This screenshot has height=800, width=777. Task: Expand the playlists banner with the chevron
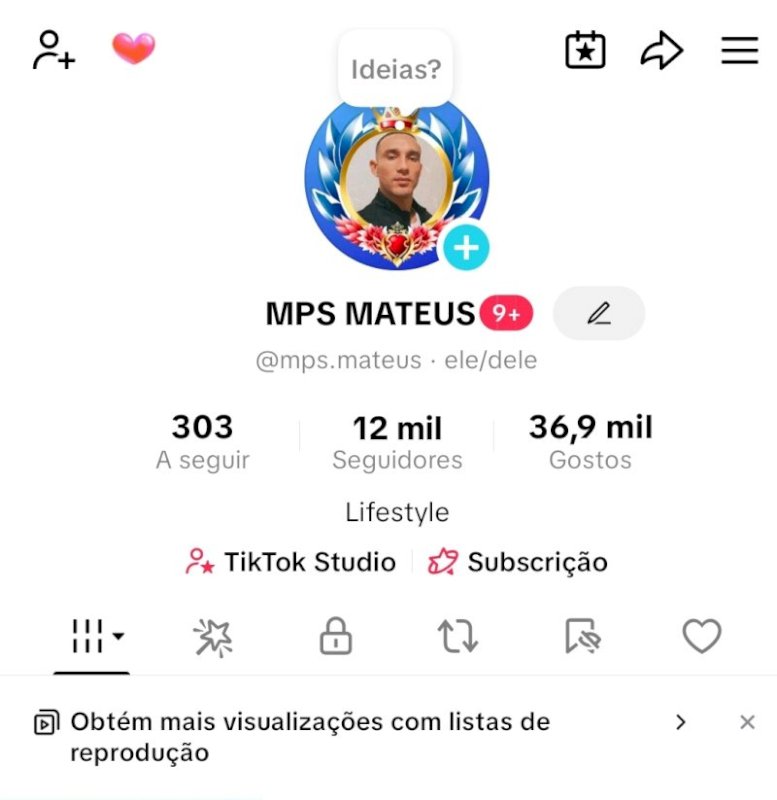(x=680, y=722)
